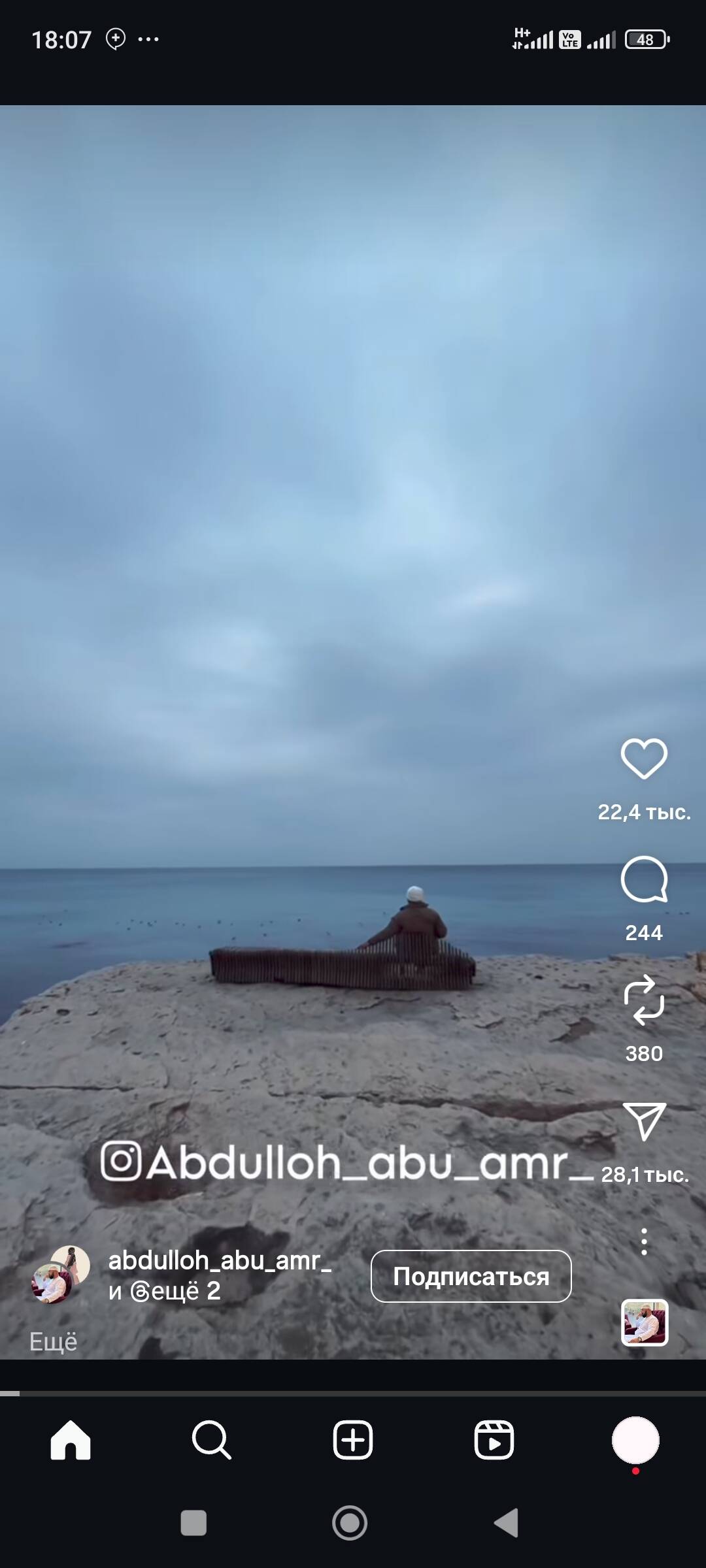
Task: Open the comments on this reel
Action: click(644, 879)
